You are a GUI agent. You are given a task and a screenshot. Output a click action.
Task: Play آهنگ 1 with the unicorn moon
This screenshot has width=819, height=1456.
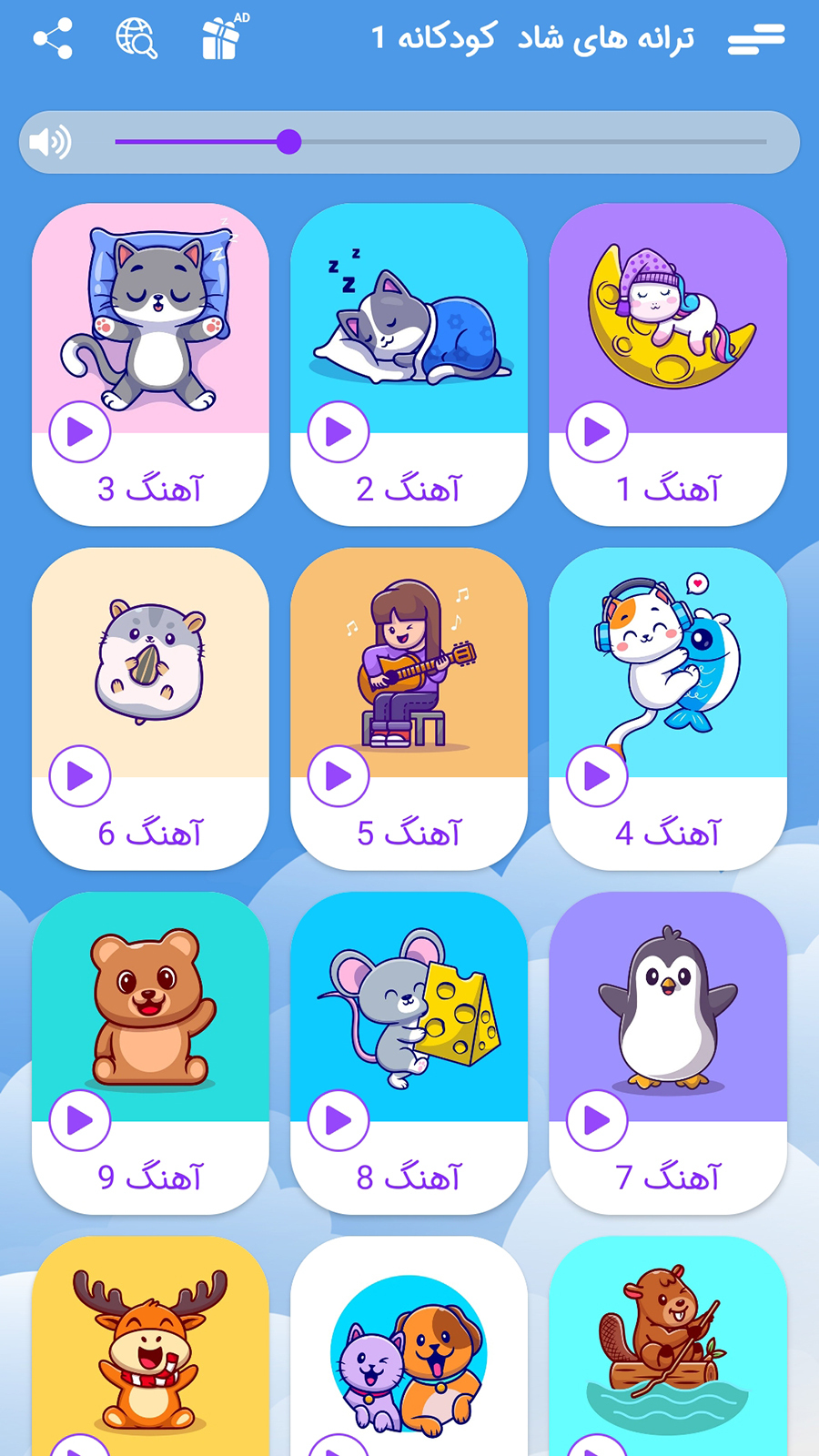pos(597,432)
